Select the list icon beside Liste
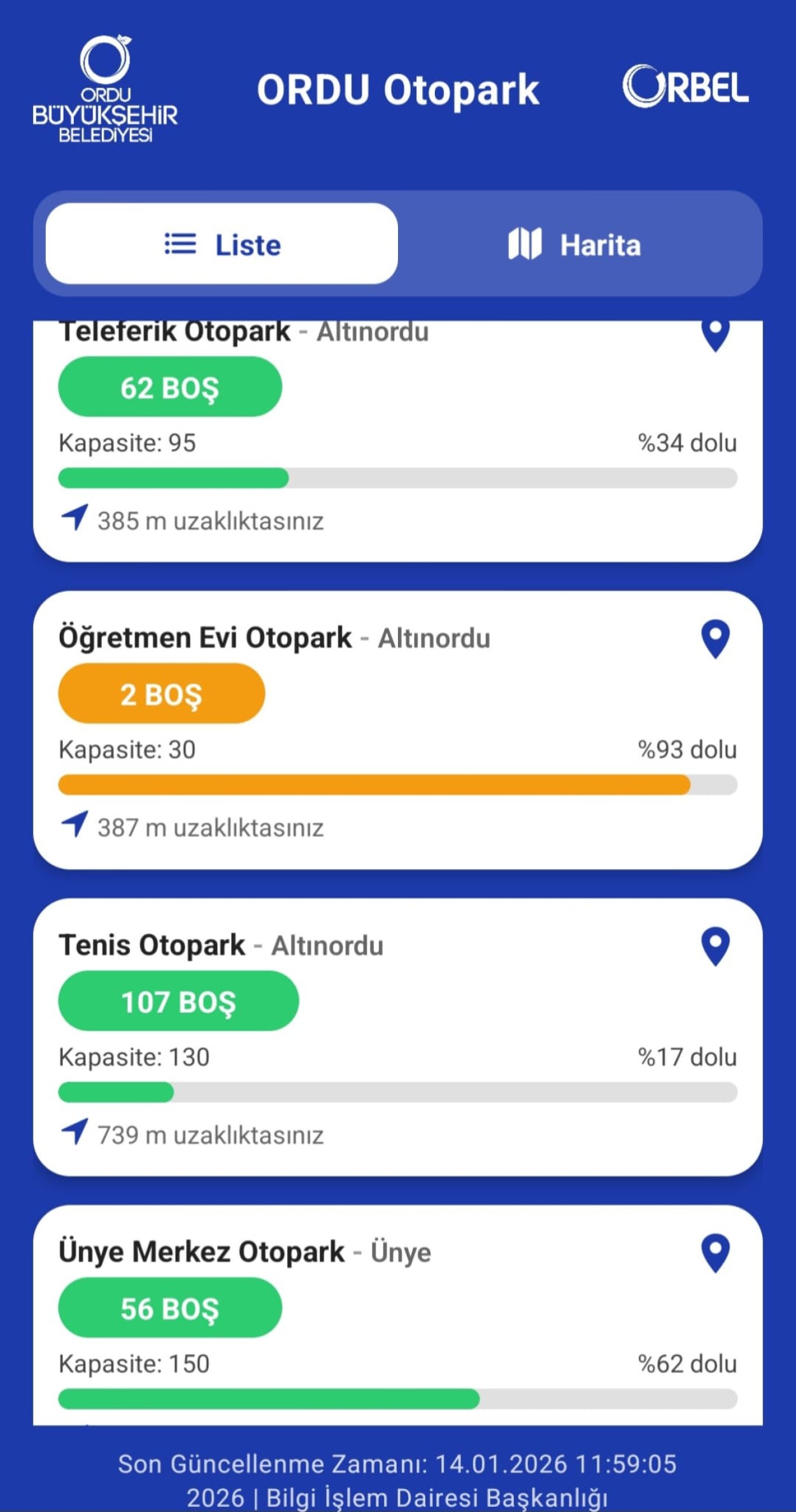The height and width of the screenshot is (1512, 796). click(180, 244)
